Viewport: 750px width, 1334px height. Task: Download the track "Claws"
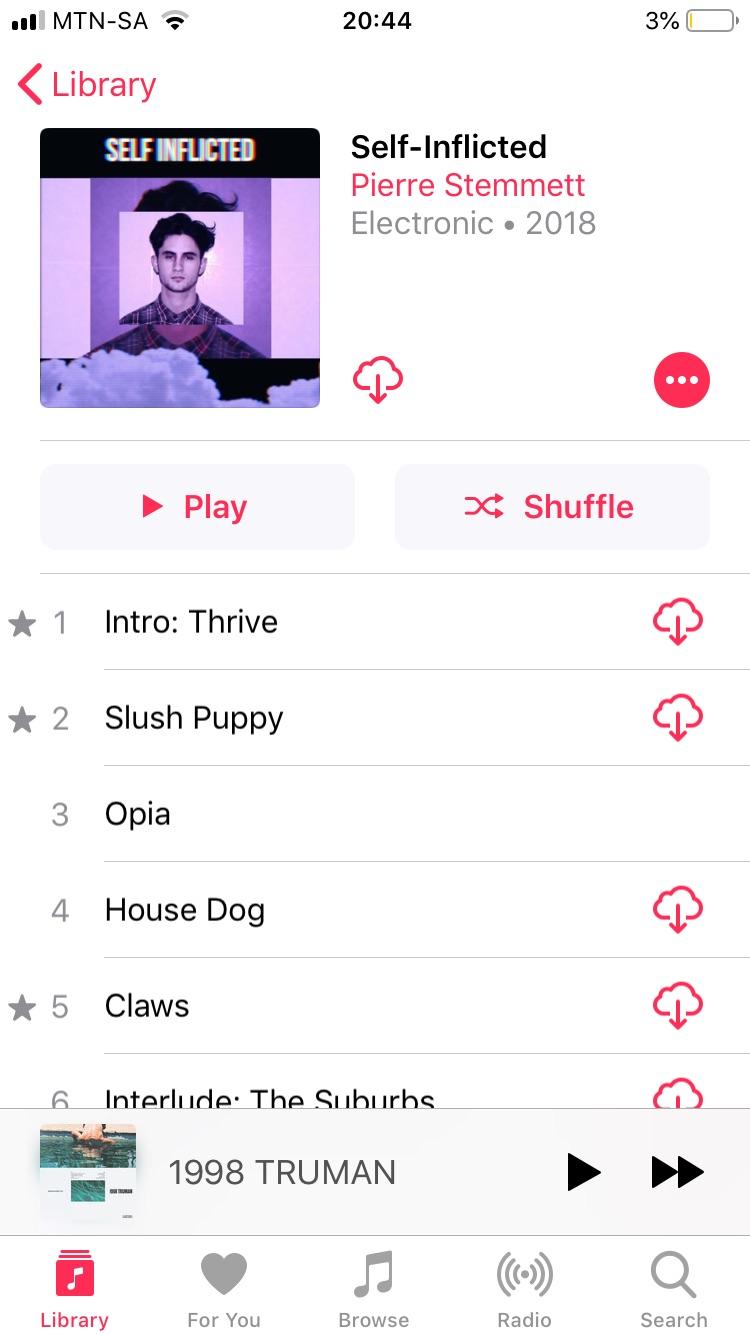(x=678, y=1006)
